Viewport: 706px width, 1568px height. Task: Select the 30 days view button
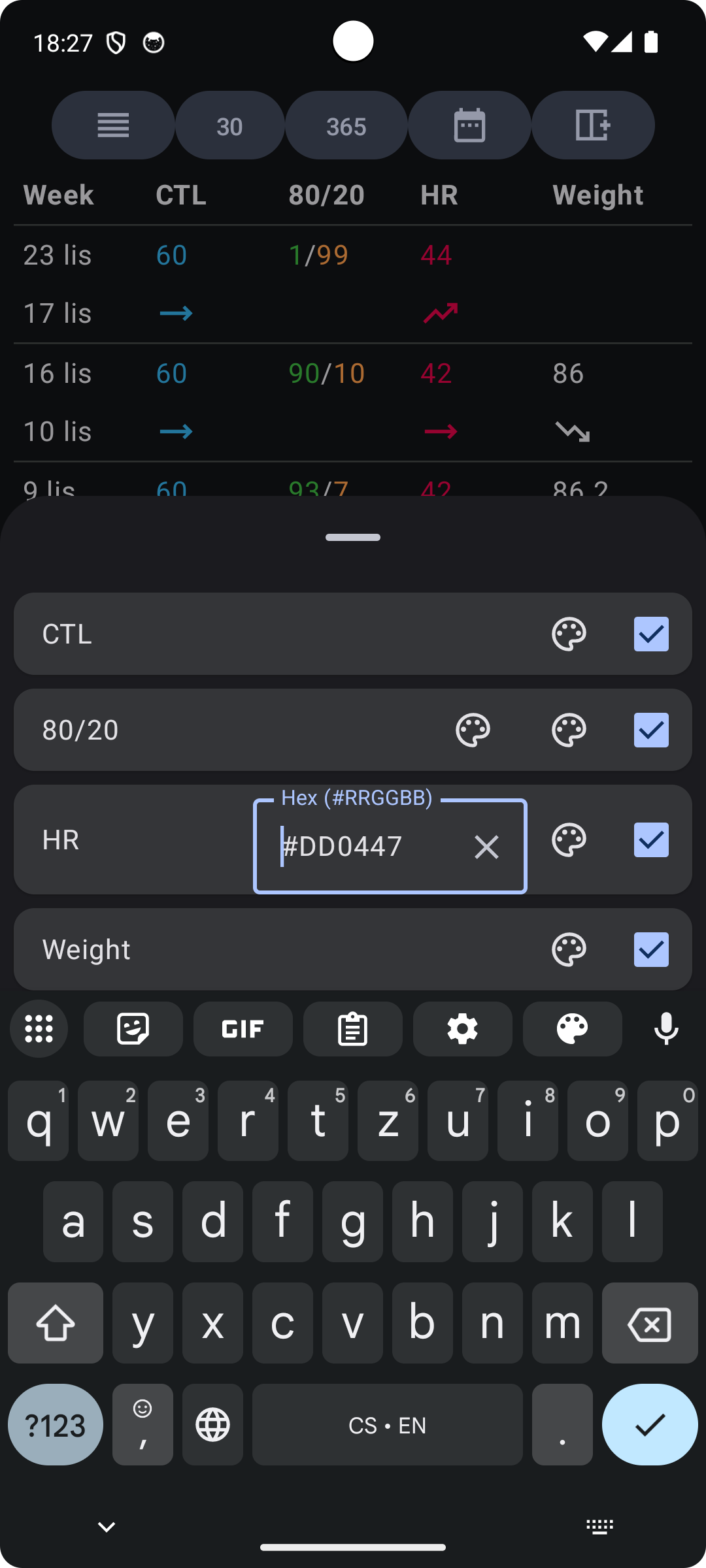click(x=229, y=125)
